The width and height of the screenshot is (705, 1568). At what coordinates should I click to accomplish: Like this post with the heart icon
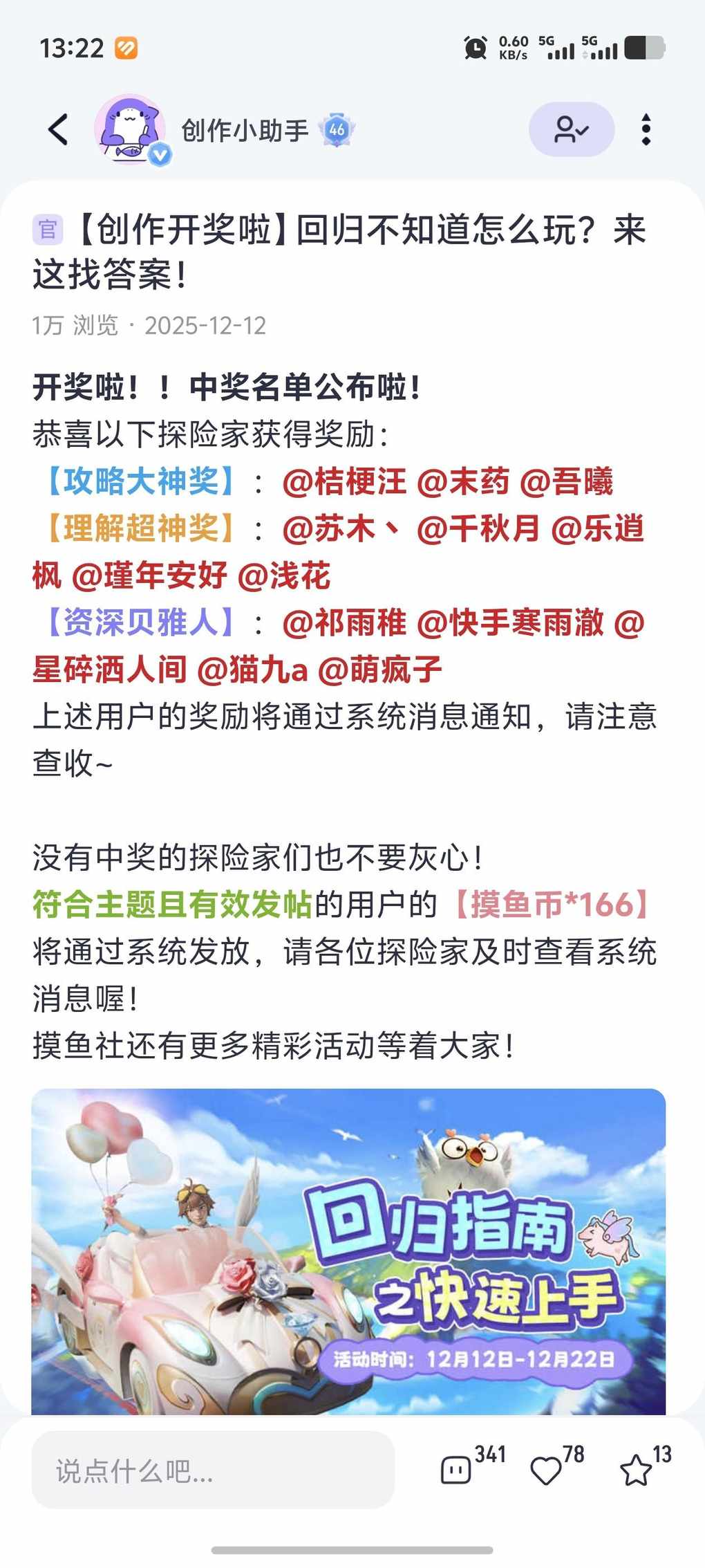[x=546, y=1469]
